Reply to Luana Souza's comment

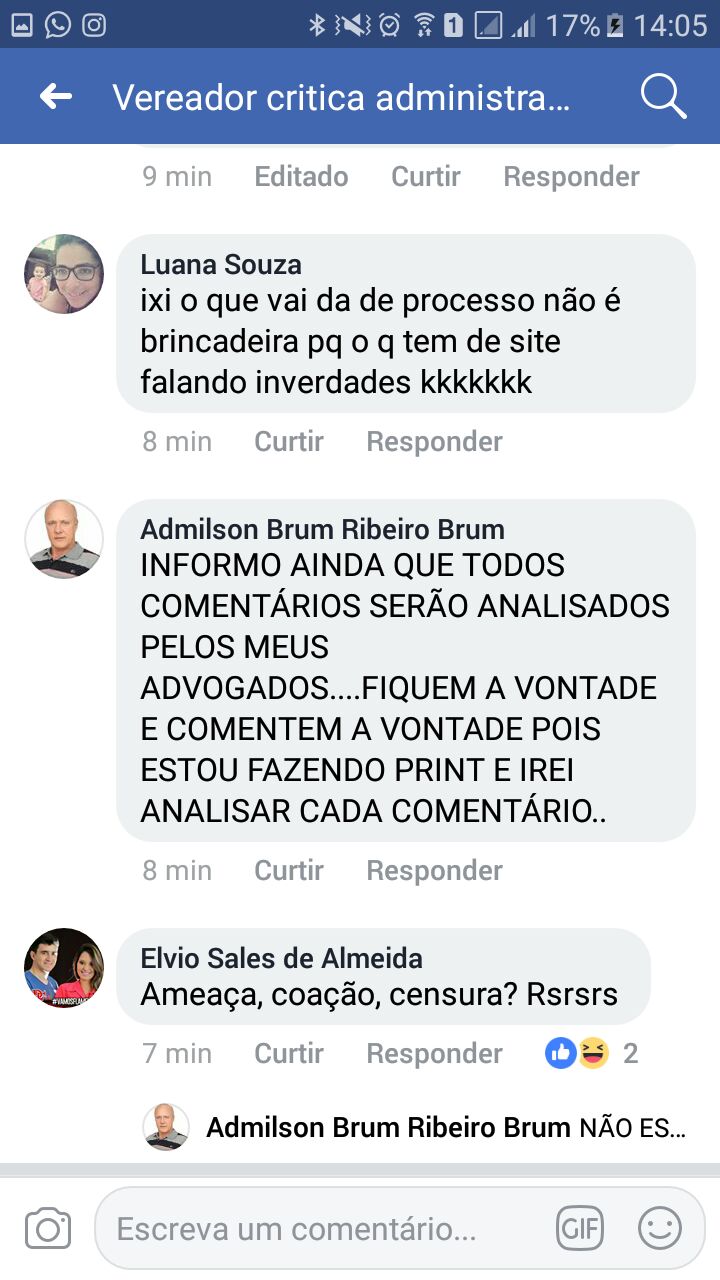(434, 441)
